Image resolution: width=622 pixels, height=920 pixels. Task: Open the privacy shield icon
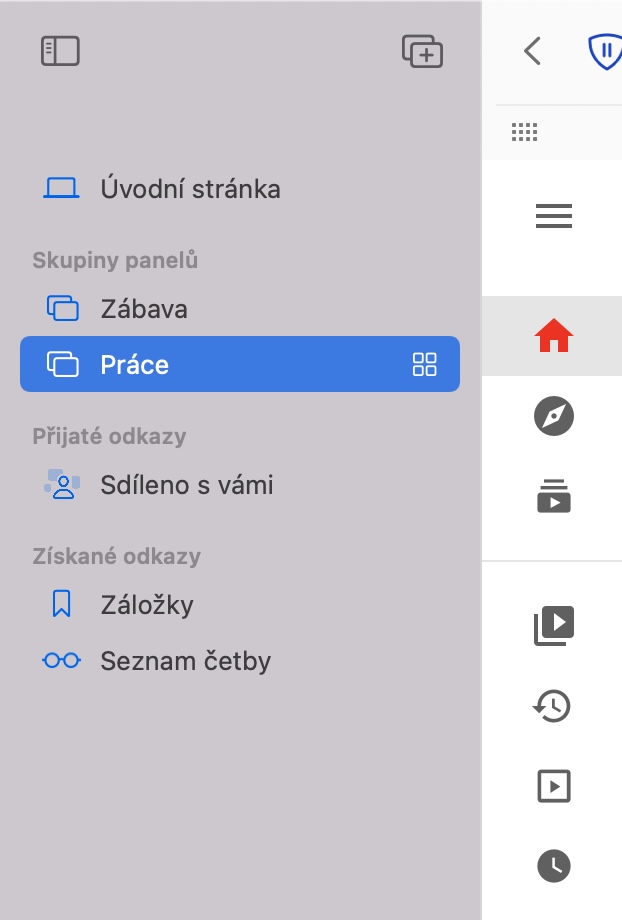tap(605, 51)
